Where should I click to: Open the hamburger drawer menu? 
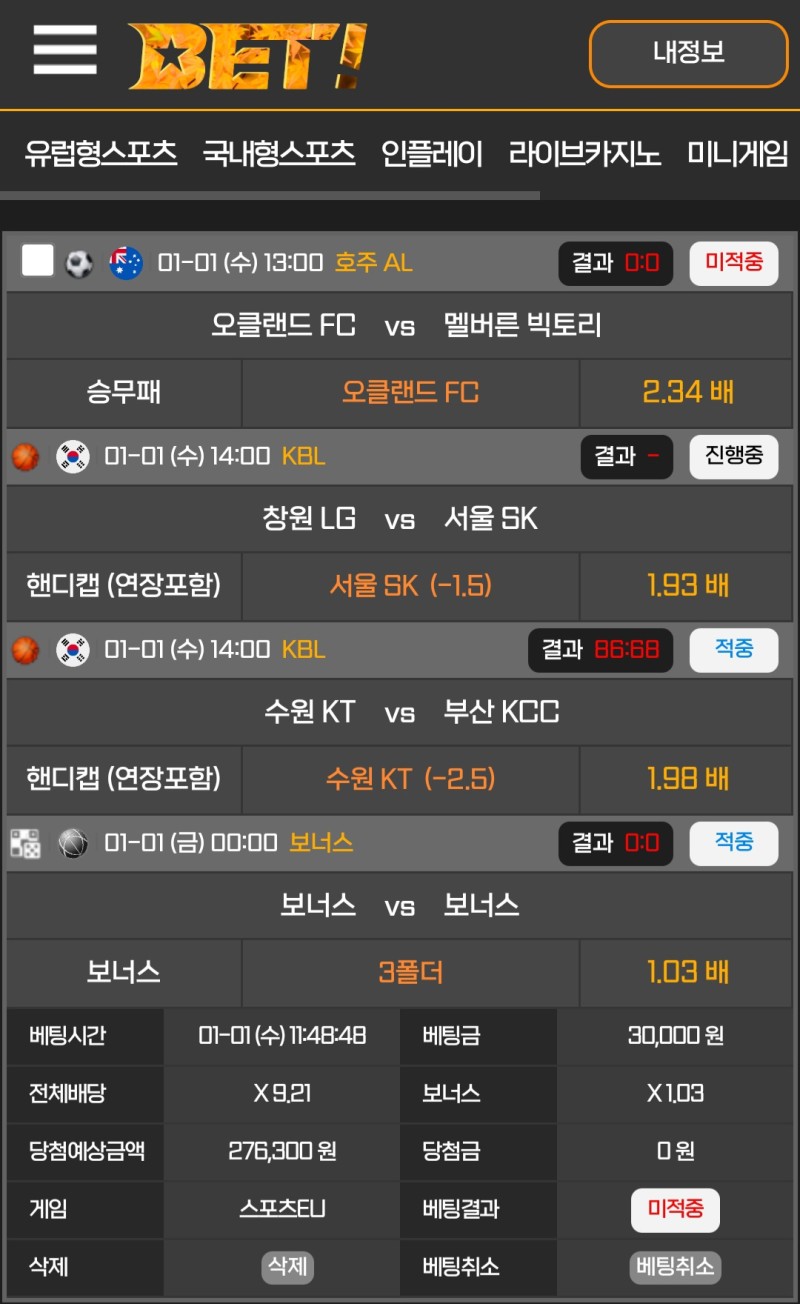65,49
